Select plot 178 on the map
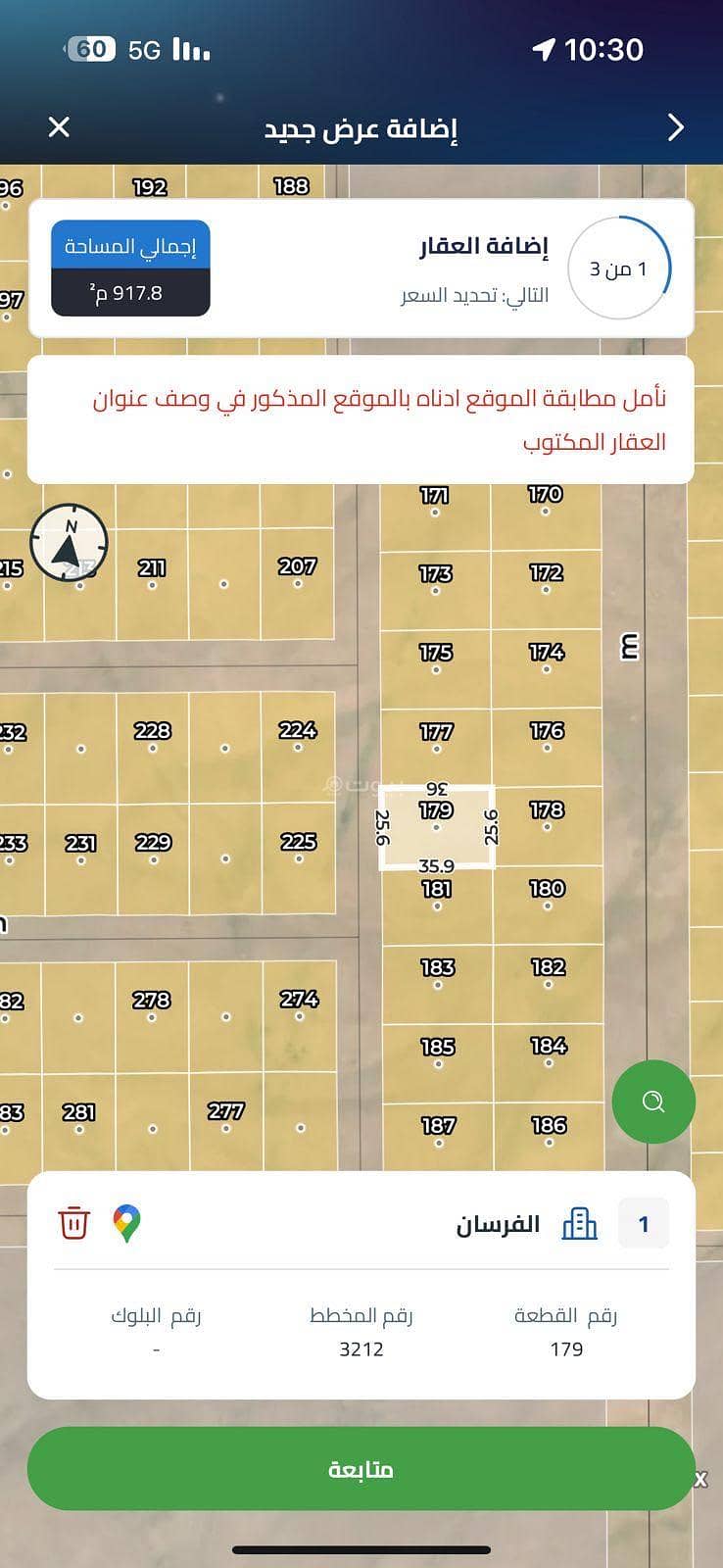The image size is (723, 1568). pyautogui.click(x=547, y=823)
